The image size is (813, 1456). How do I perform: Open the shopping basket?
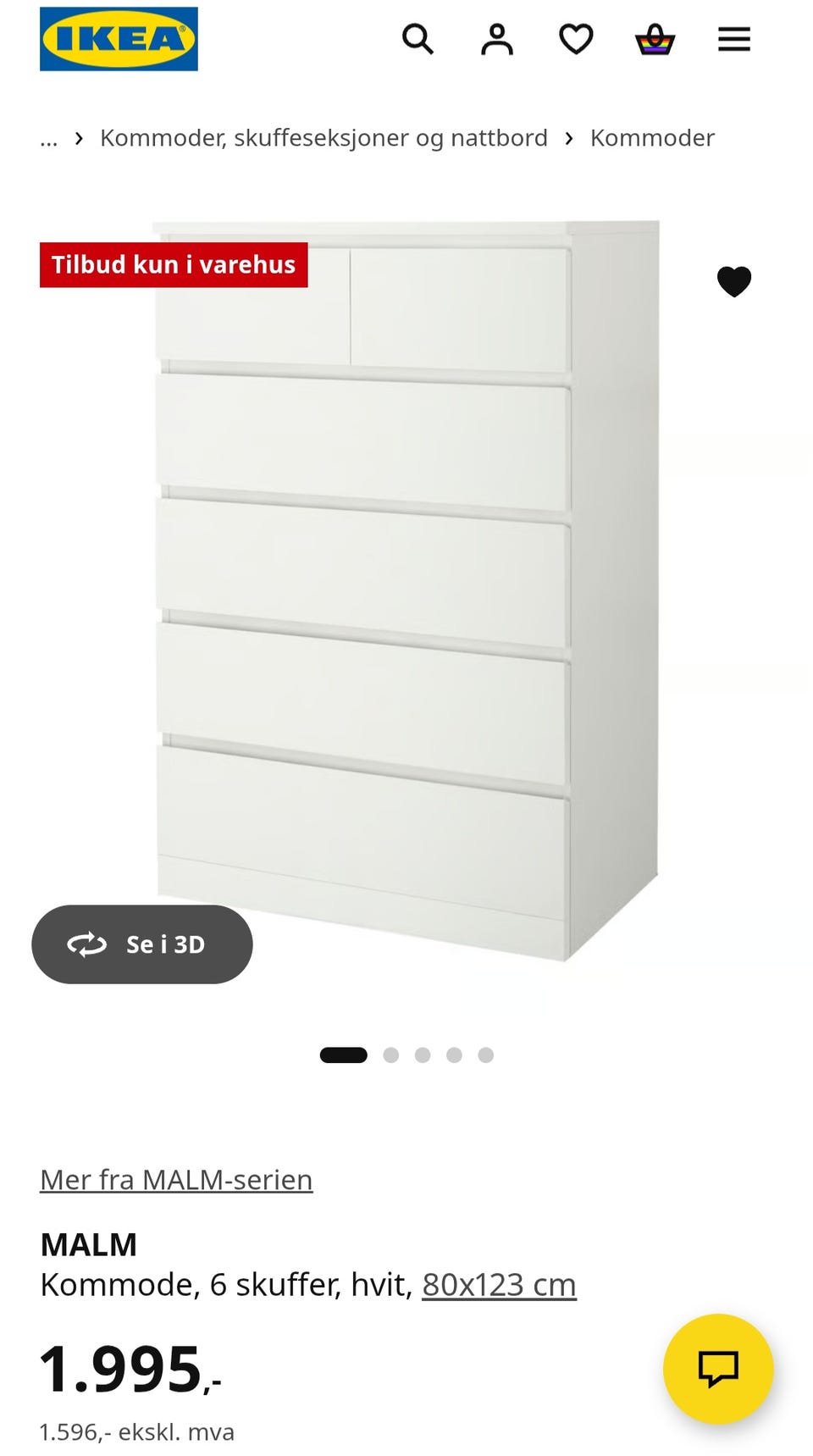pyautogui.click(x=655, y=39)
